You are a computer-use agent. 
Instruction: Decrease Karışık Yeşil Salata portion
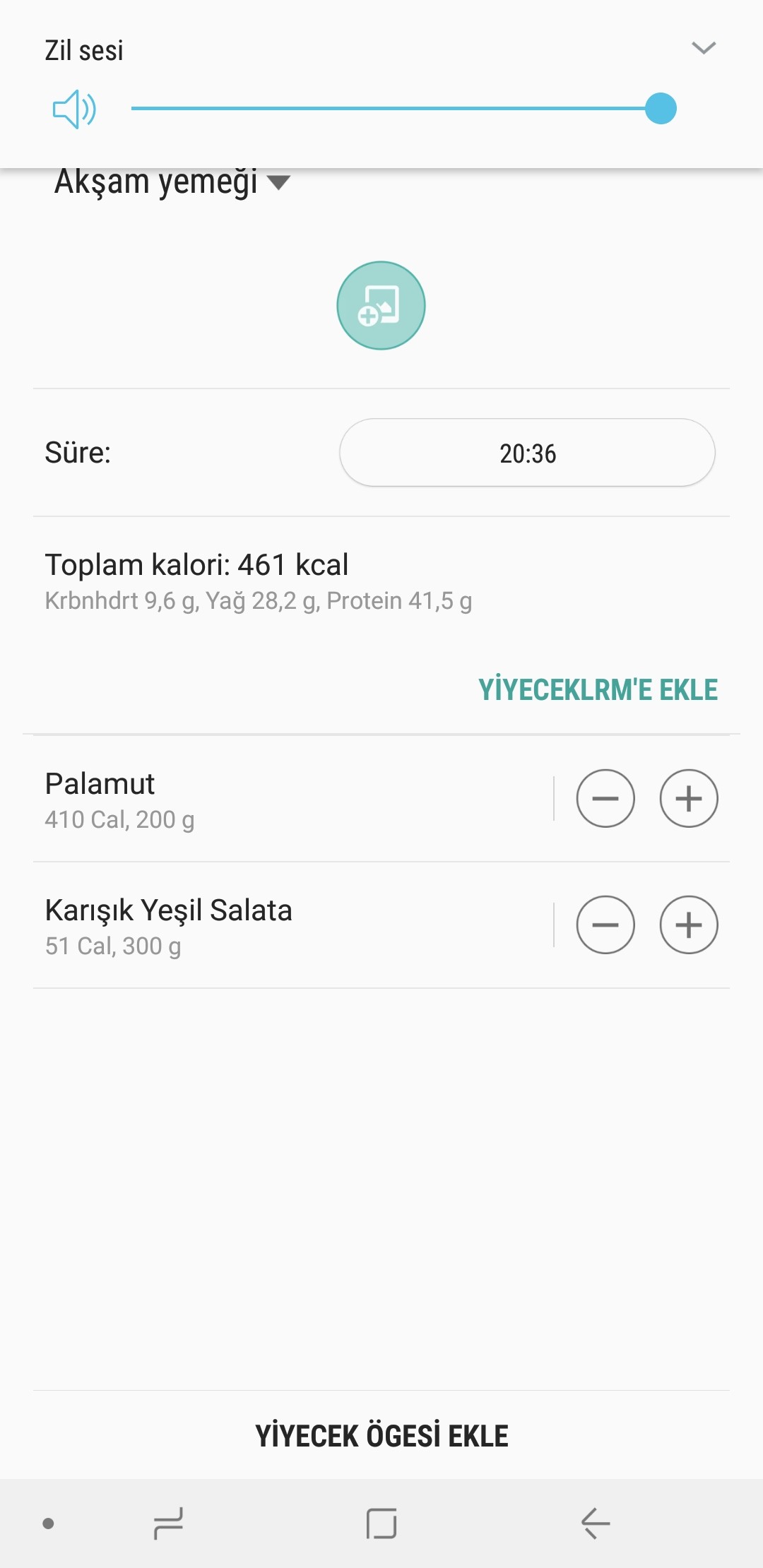tap(605, 925)
